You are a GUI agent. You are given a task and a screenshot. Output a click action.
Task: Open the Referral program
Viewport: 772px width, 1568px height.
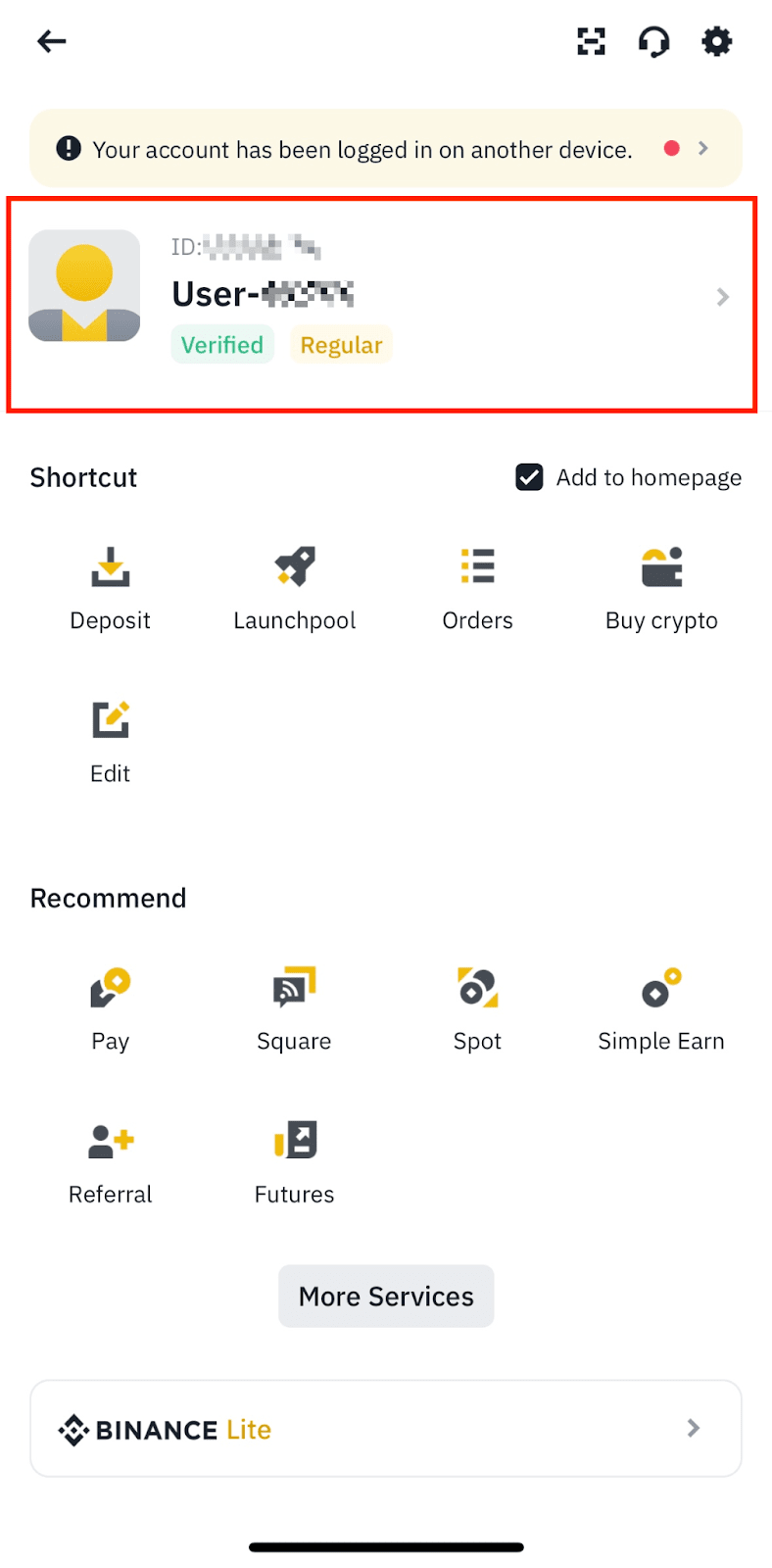click(110, 1161)
